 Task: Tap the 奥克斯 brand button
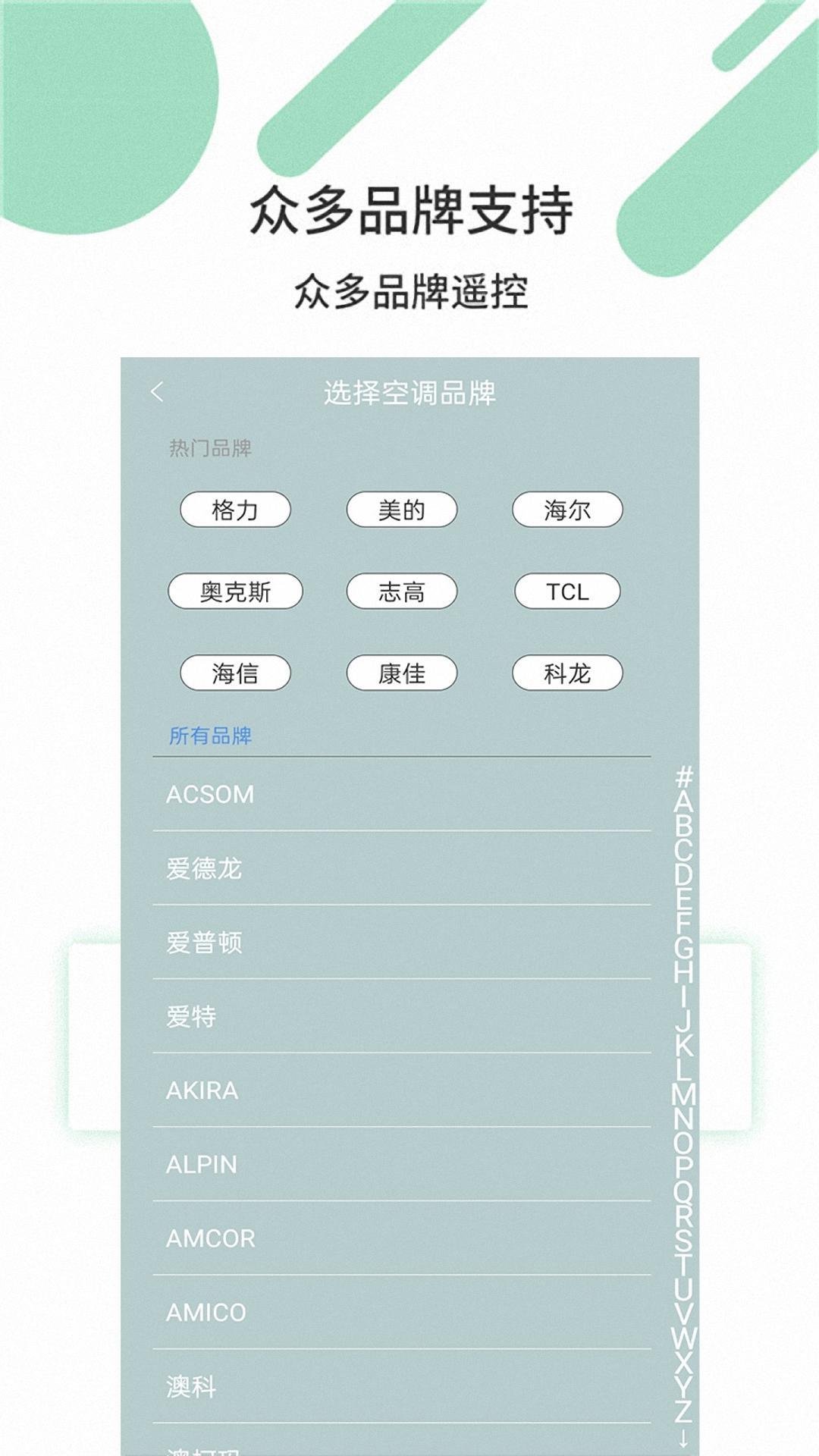tap(236, 591)
